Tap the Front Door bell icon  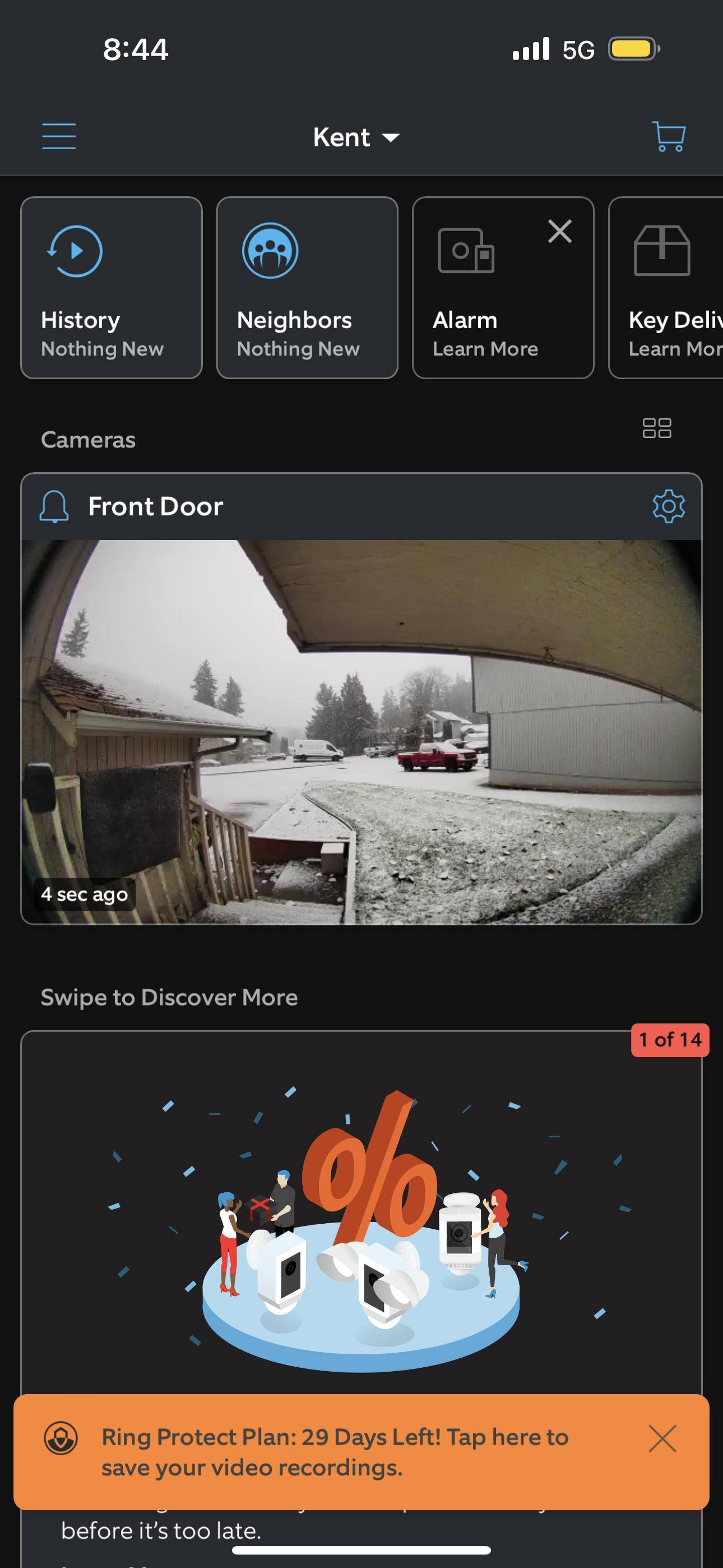[x=54, y=506]
